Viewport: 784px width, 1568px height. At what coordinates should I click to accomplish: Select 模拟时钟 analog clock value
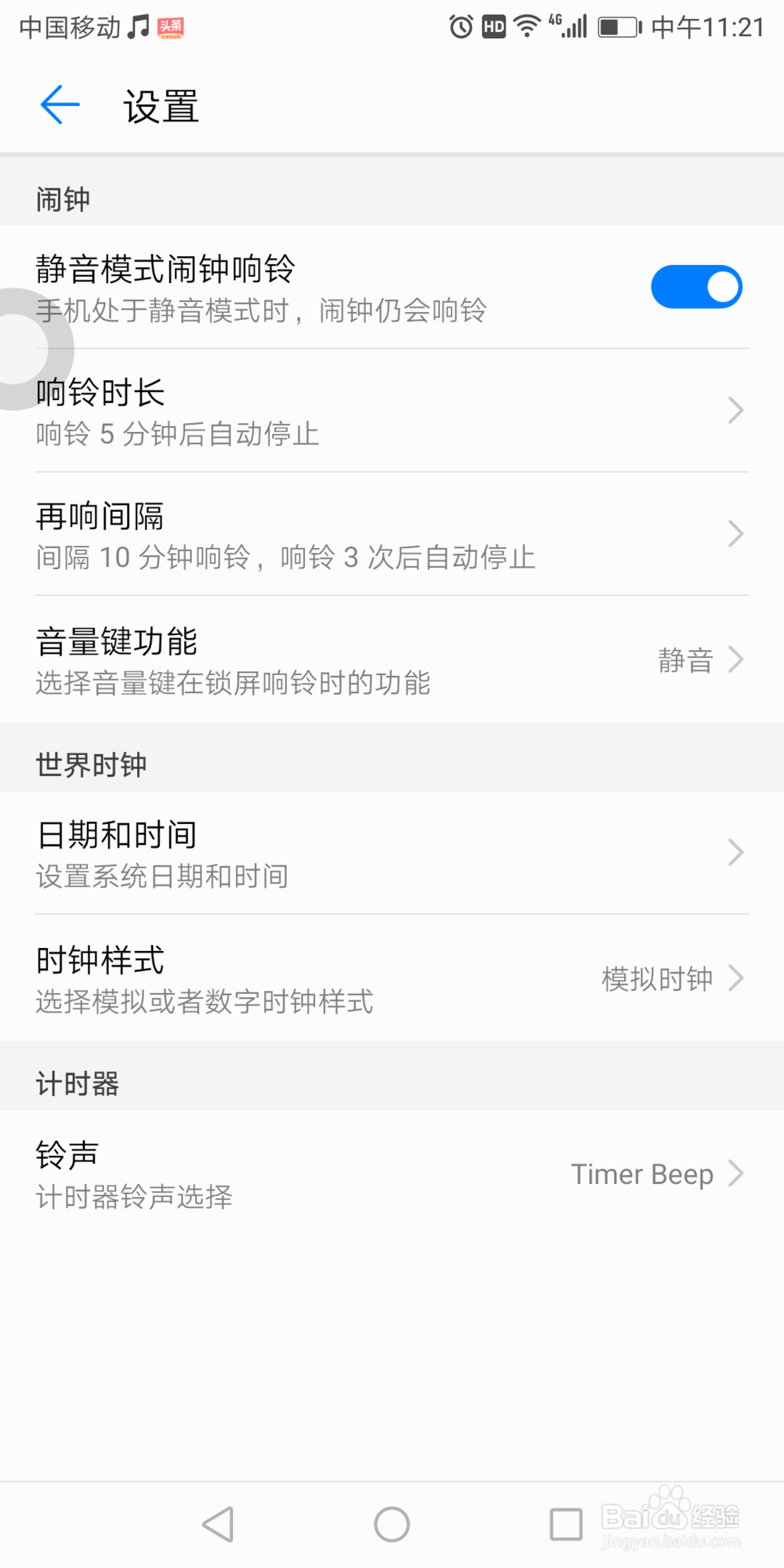(x=657, y=978)
